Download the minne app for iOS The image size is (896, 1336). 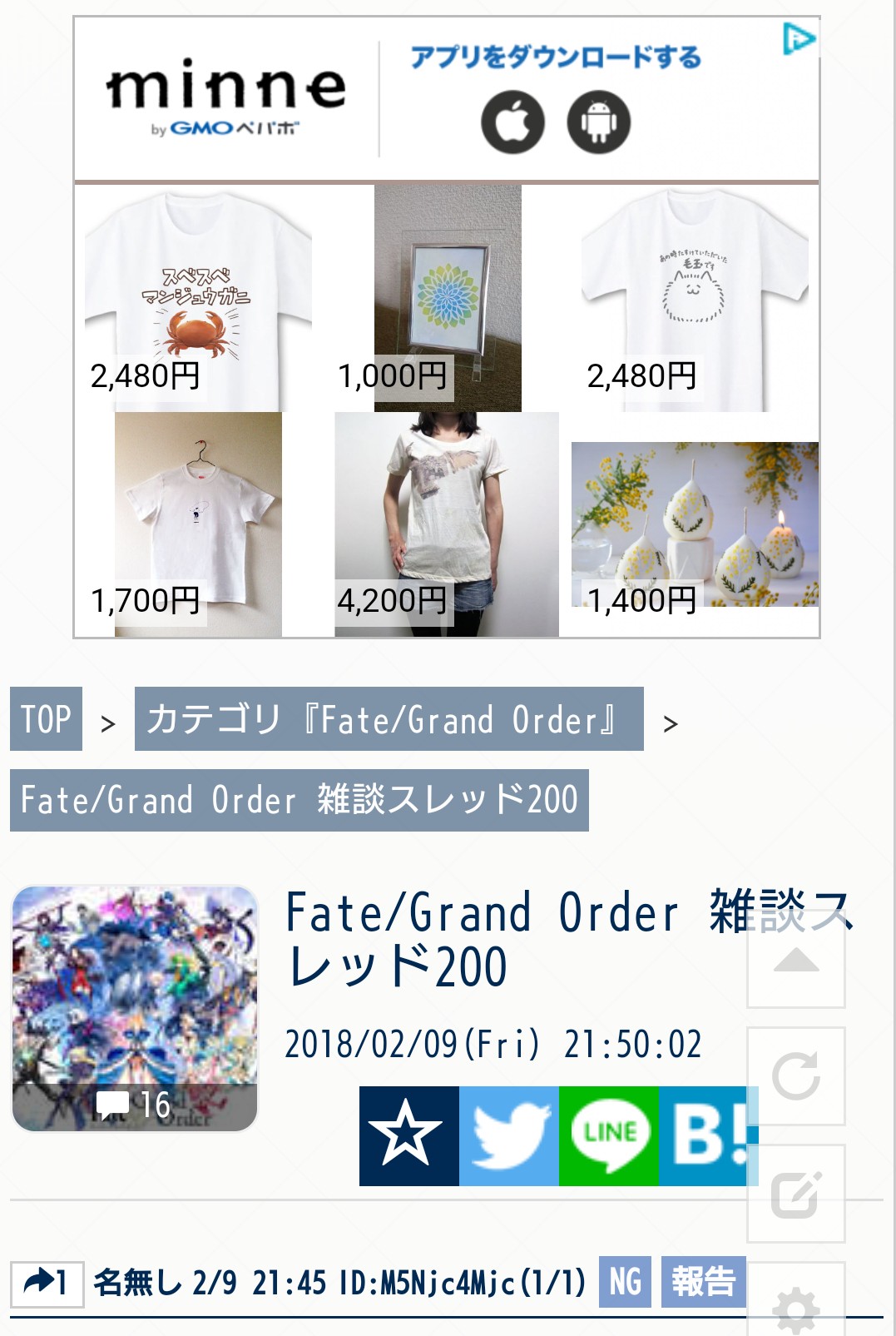512,122
